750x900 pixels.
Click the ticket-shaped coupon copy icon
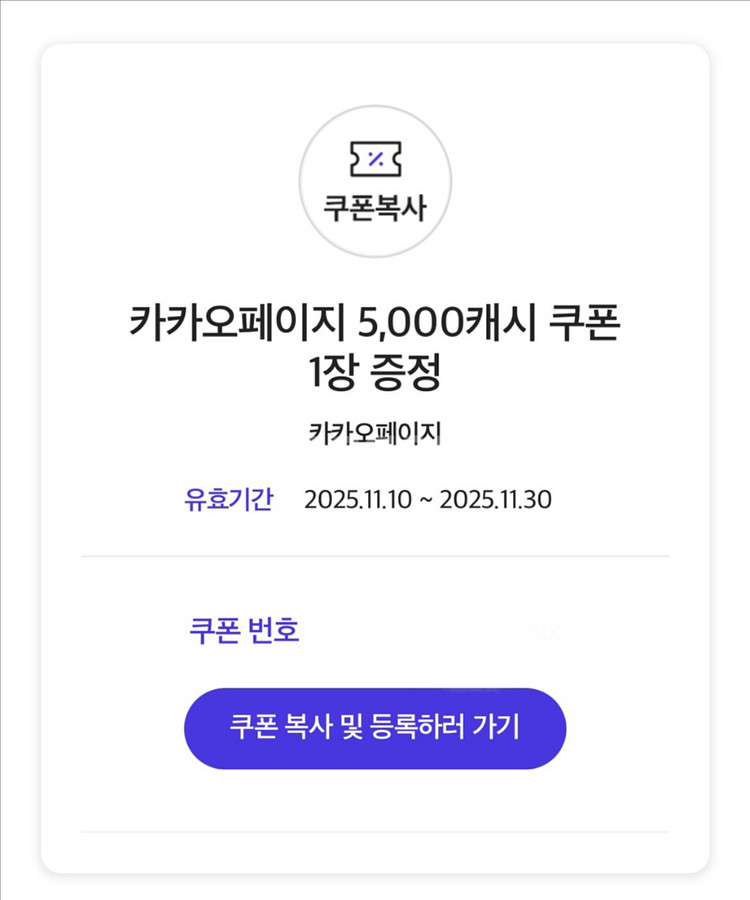[375, 160]
